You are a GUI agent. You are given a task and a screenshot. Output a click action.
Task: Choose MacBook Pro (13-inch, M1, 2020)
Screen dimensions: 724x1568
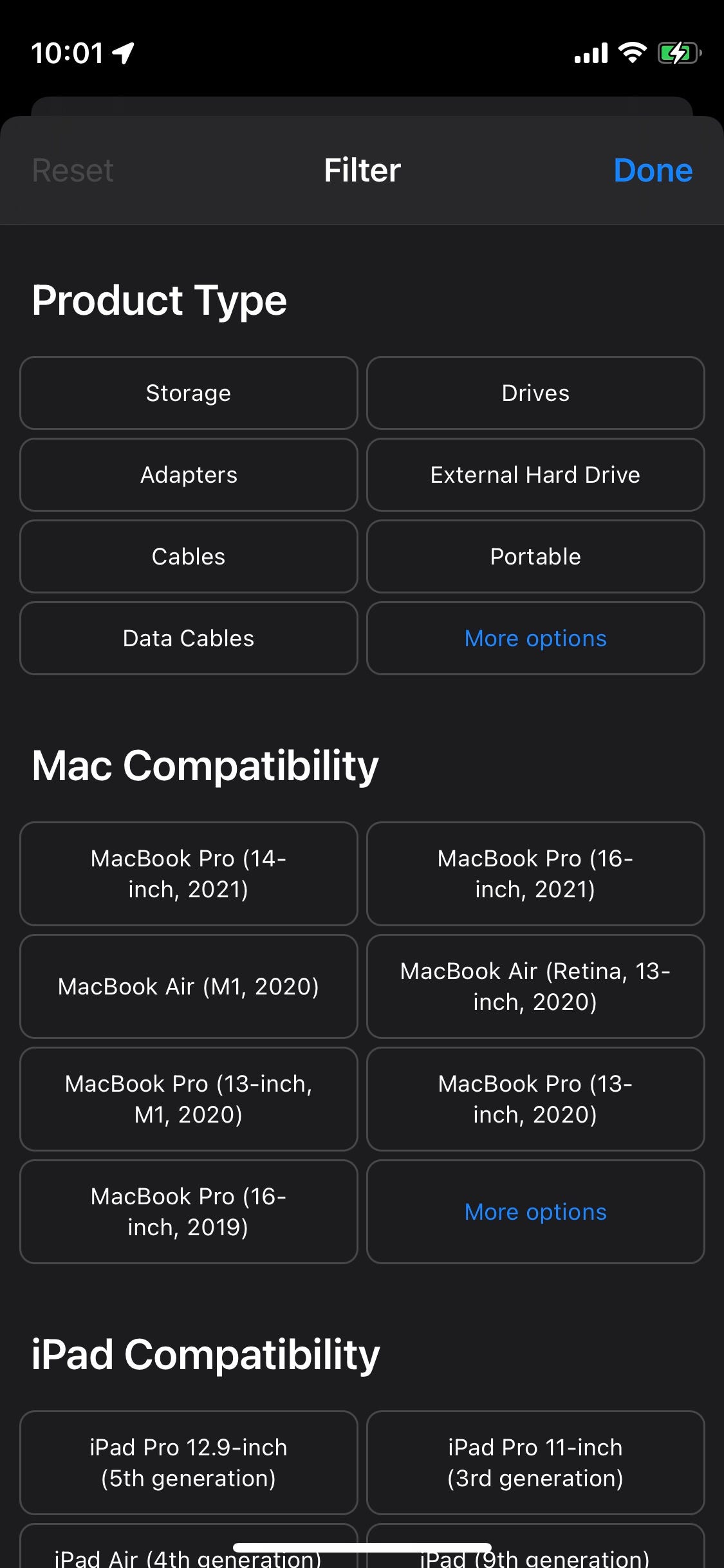click(189, 1099)
